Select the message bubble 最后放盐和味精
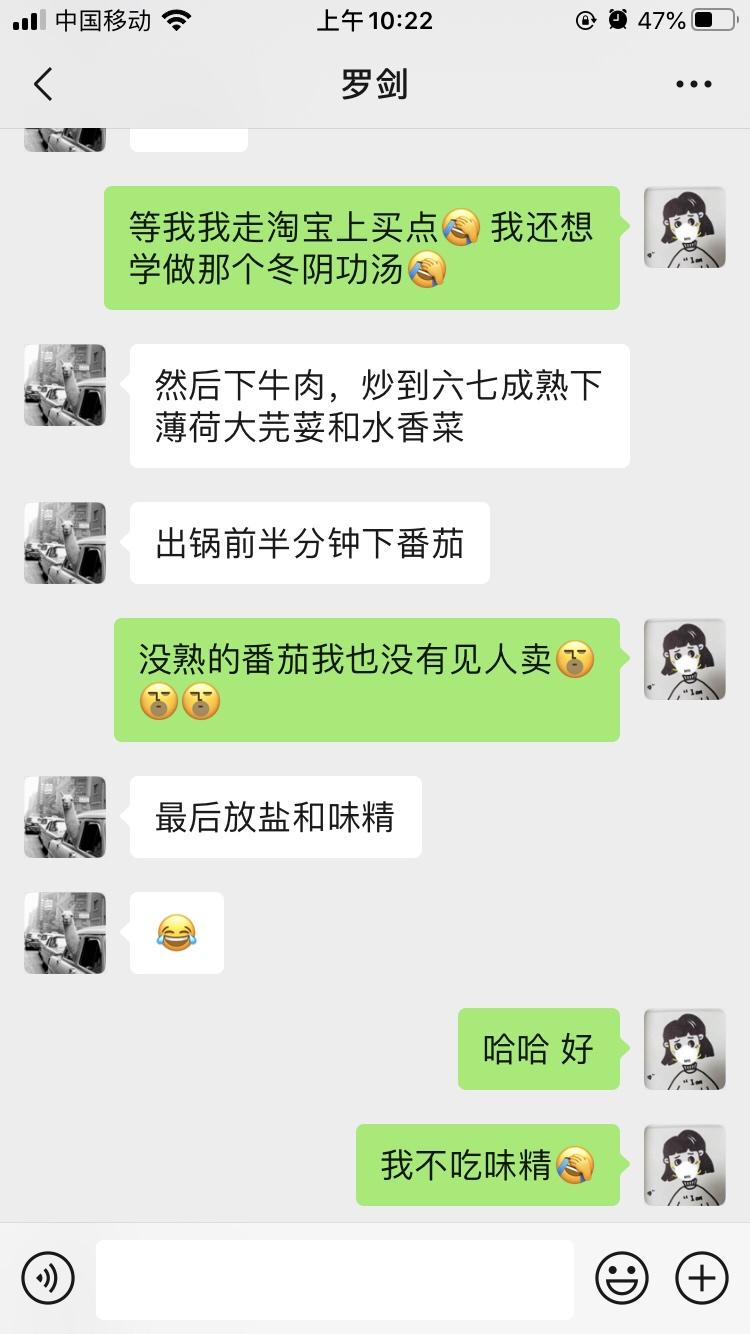Viewport: 750px width, 1334px height. pos(274,817)
